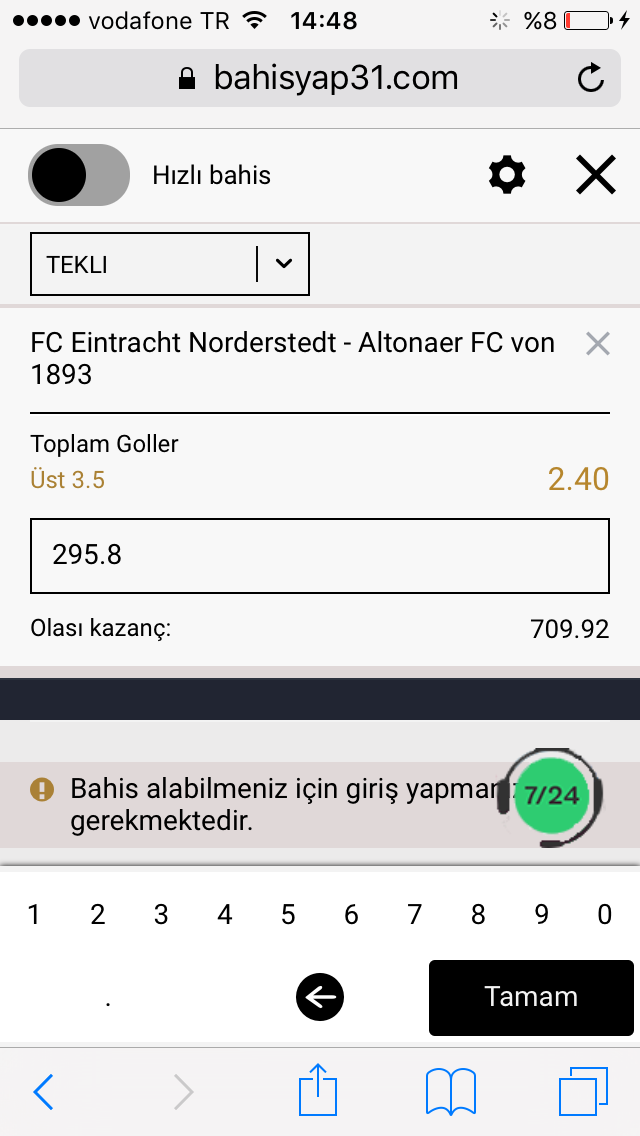Screen dimensions: 640x1136
Task: Toggle the Hızlı bahis switch
Action: point(79,175)
